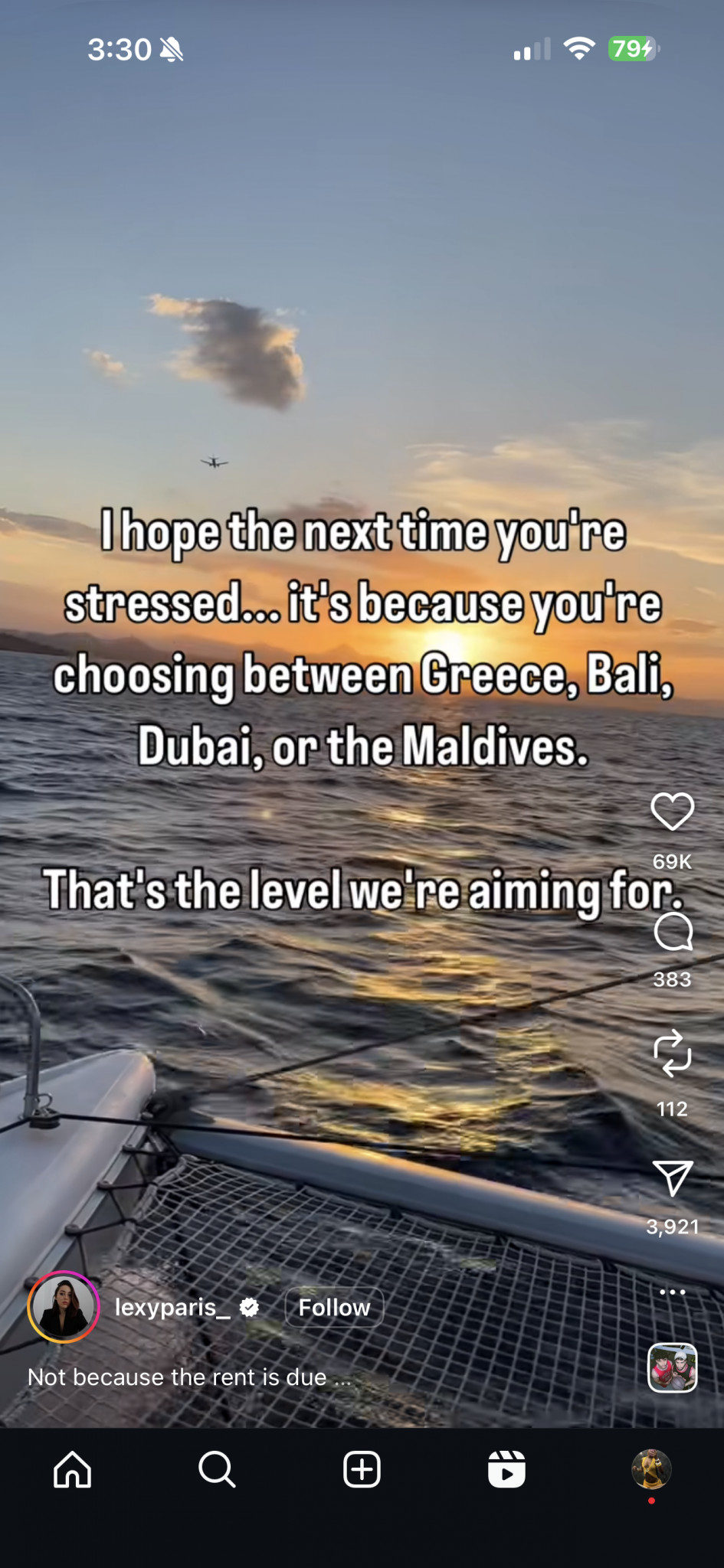Switch to the Search tab
724x1568 pixels.
pos(217,1470)
